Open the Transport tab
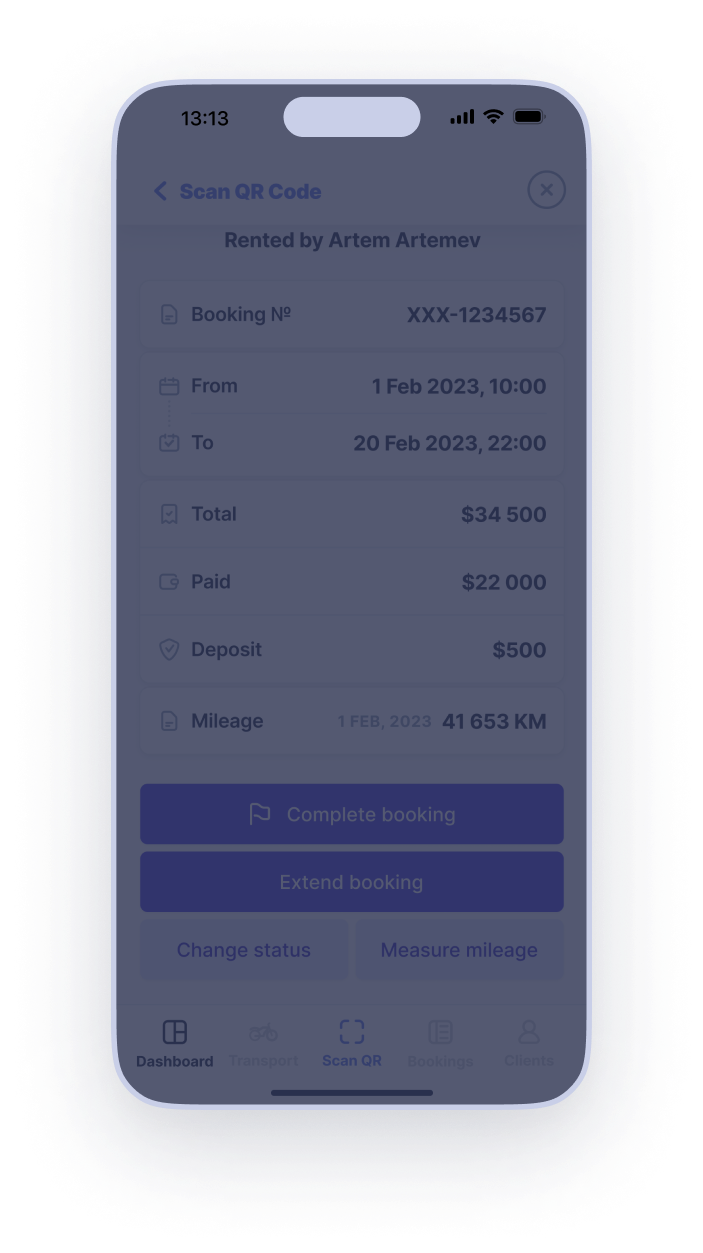The image size is (703, 1253). pos(263,1043)
